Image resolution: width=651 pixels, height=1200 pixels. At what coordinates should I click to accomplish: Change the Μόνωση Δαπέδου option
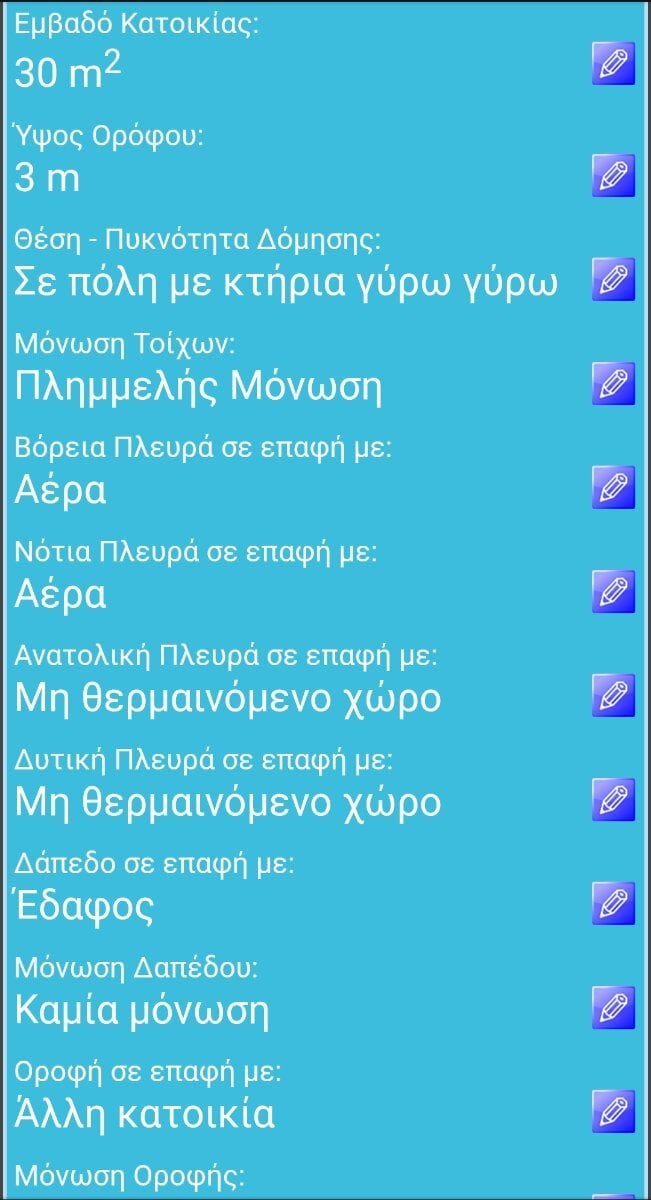pyautogui.click(x=613, y=1007)
